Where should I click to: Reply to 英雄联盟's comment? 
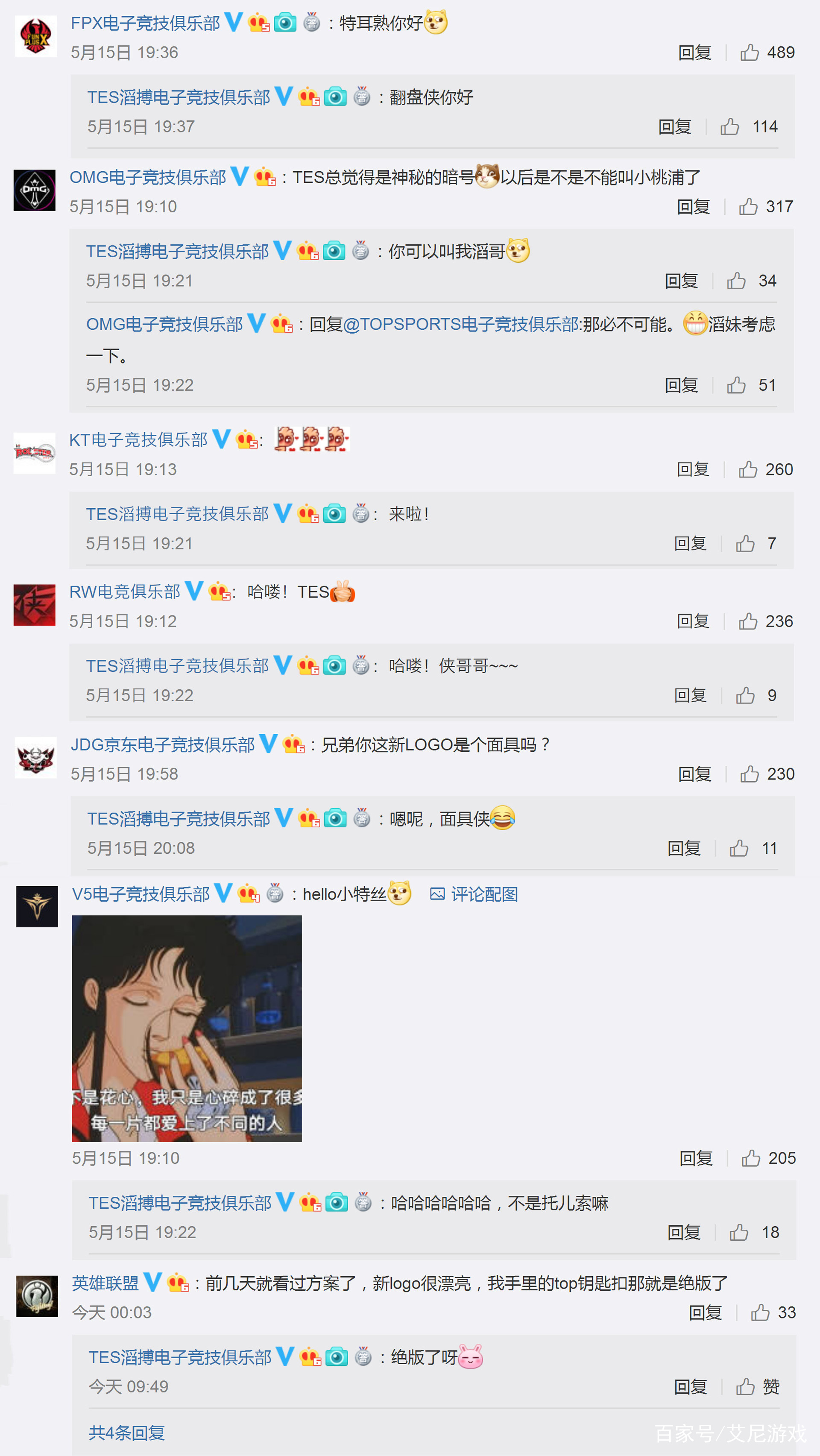tap(705, 1312)
